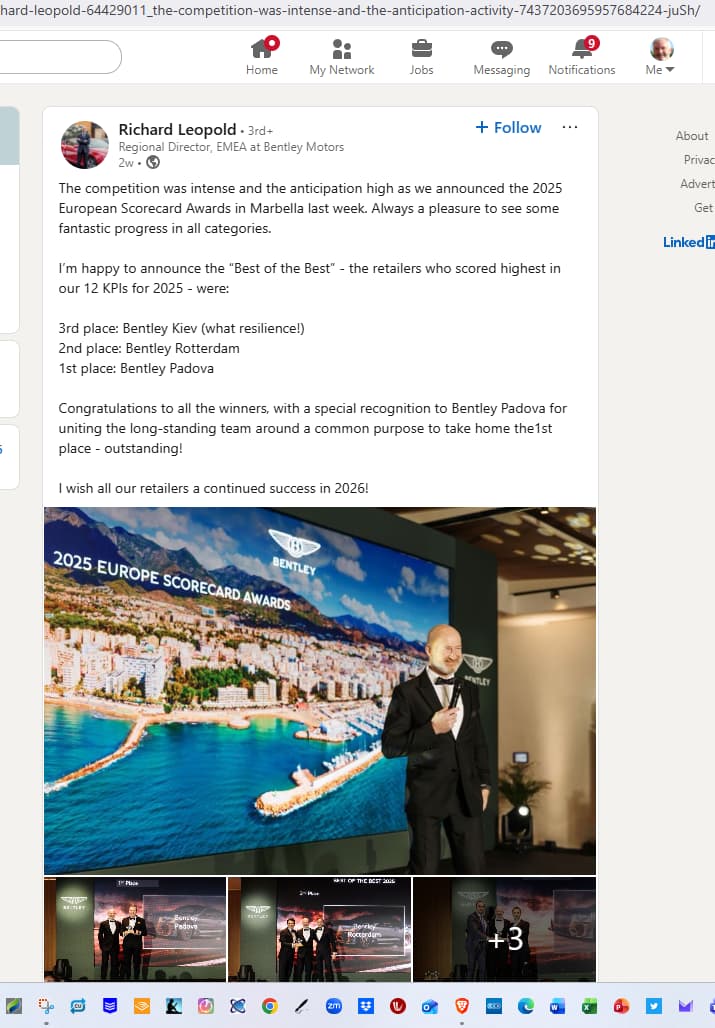Open the About footer link
Viewport: 715px width, 1028px height.
[x=691, y=136]
